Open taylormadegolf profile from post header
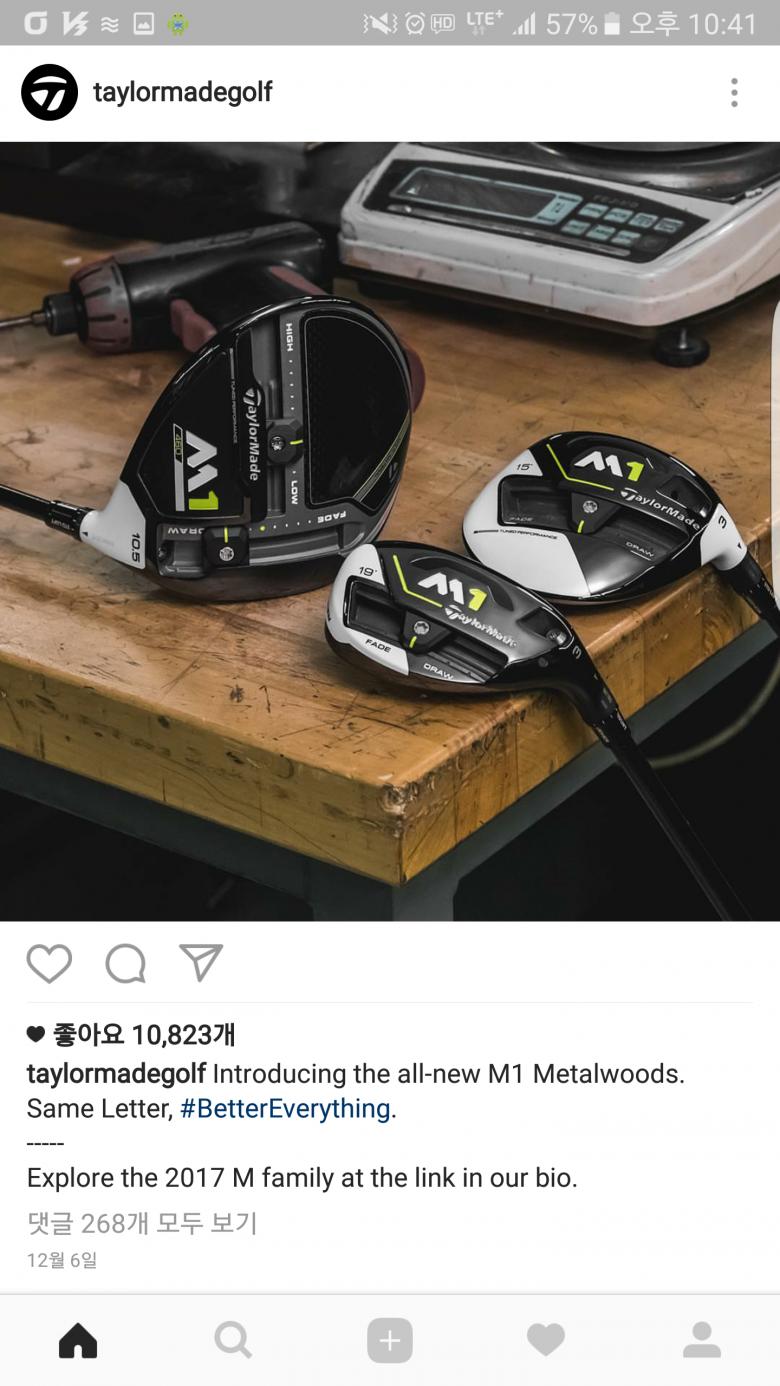This screenshot has width=780, height=1386. [x=182, y=93]
